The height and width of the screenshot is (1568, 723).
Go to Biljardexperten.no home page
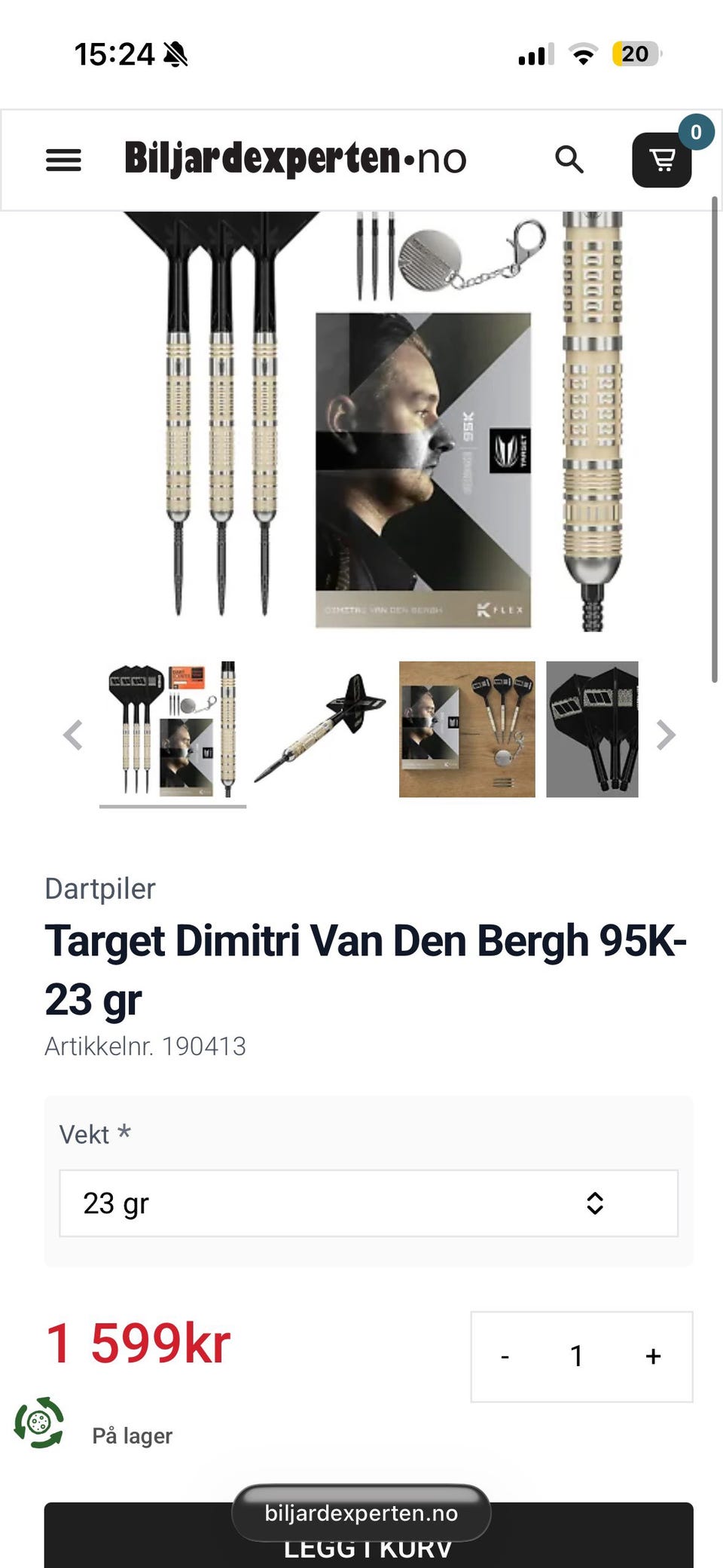294,158
